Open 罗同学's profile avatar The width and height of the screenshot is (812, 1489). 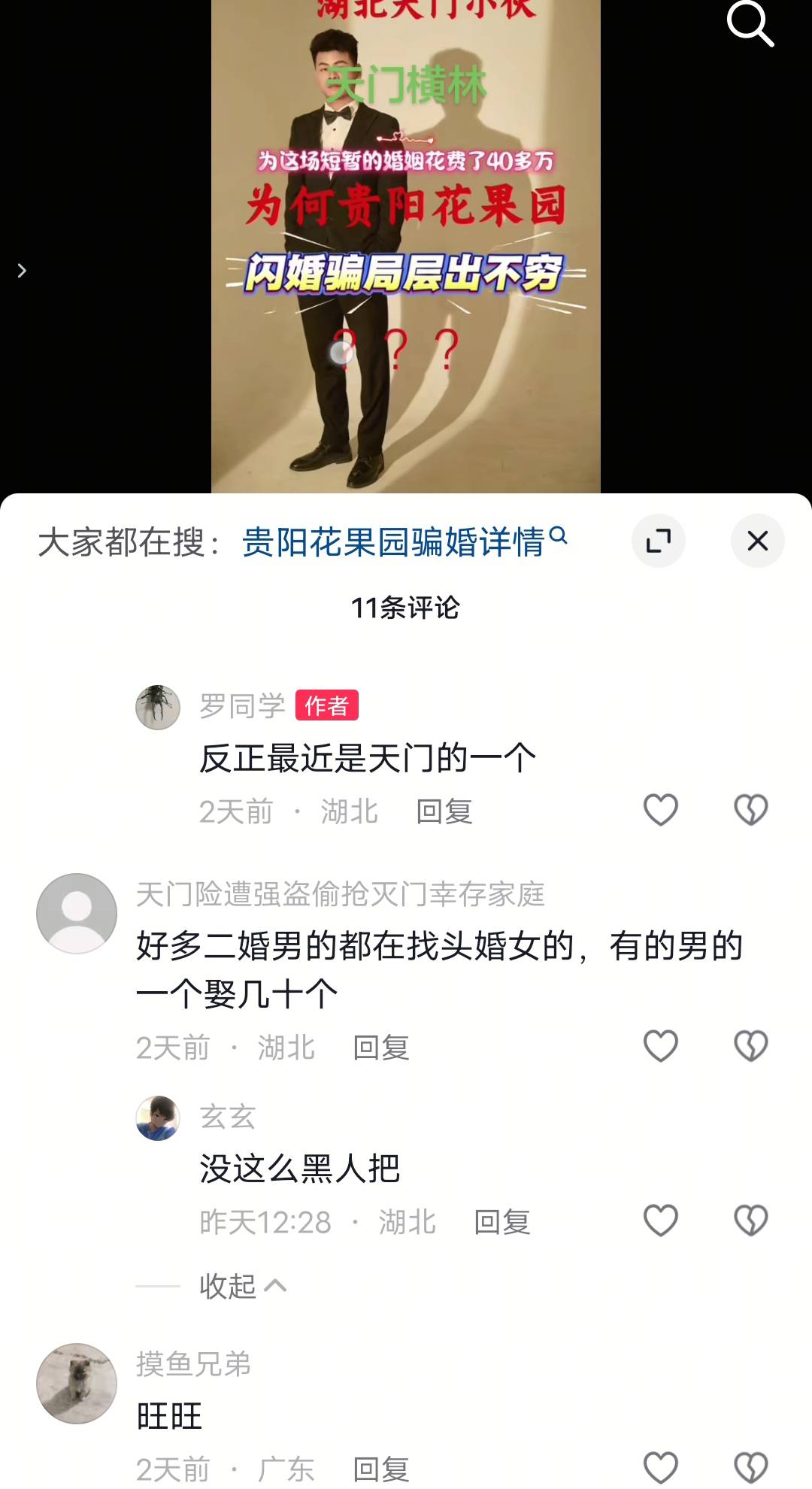pos(158,707)
